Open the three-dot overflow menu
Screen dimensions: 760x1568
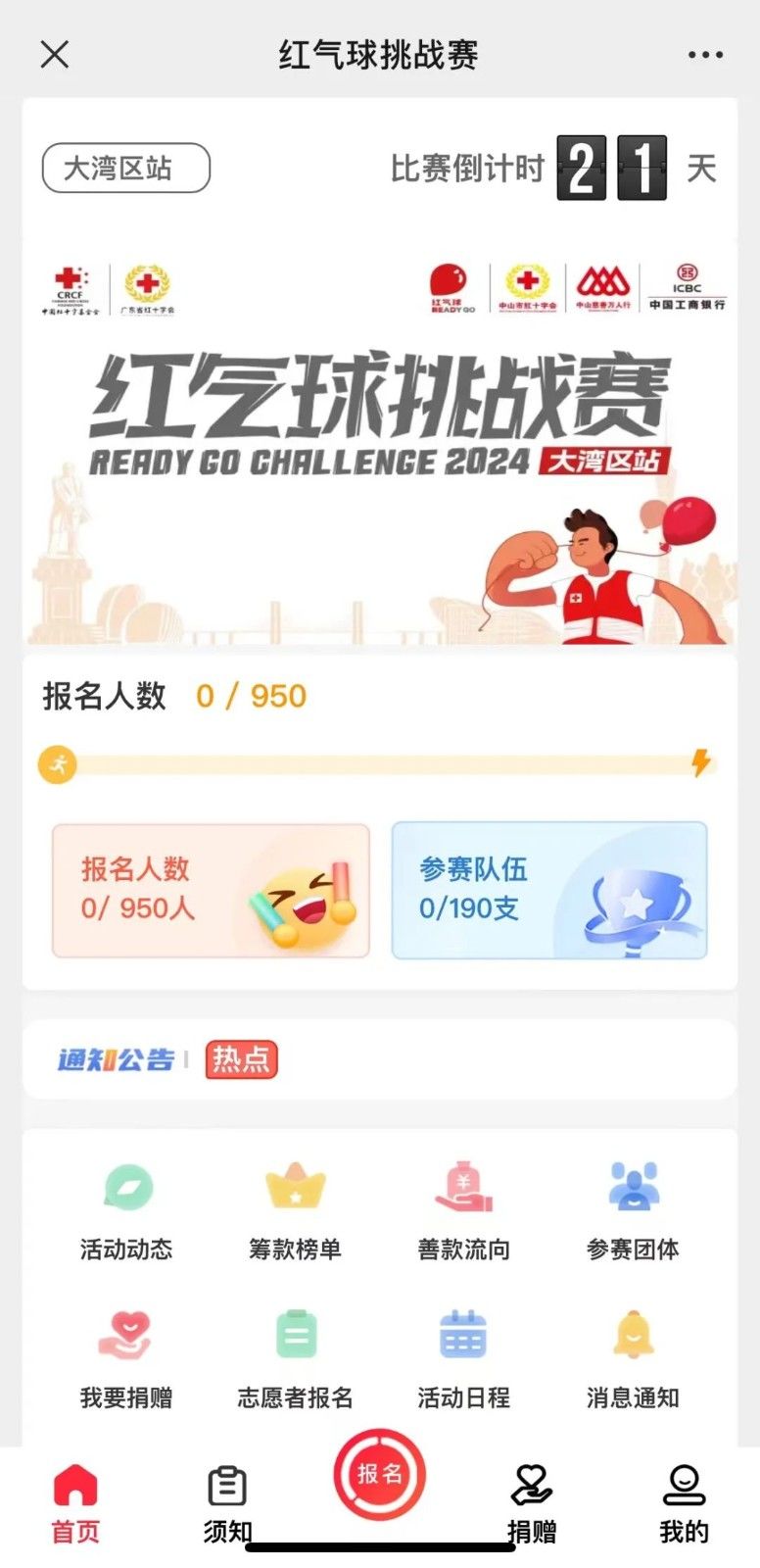705,55
